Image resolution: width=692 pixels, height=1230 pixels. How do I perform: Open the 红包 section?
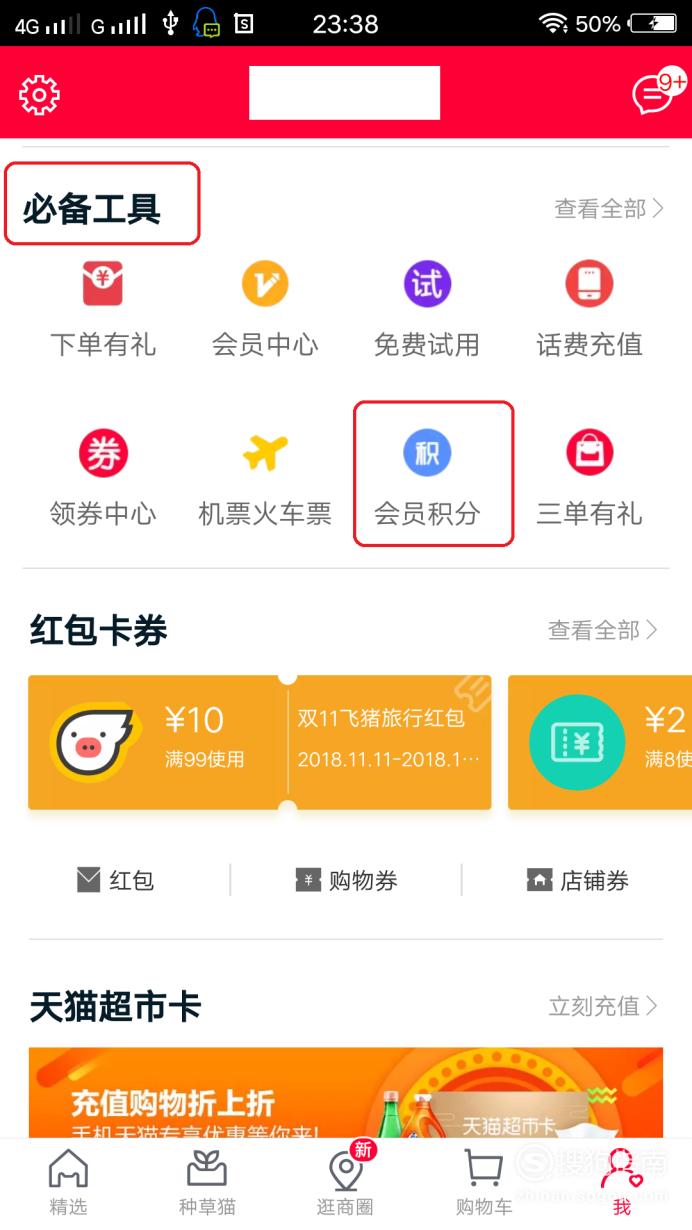(116, 880)
